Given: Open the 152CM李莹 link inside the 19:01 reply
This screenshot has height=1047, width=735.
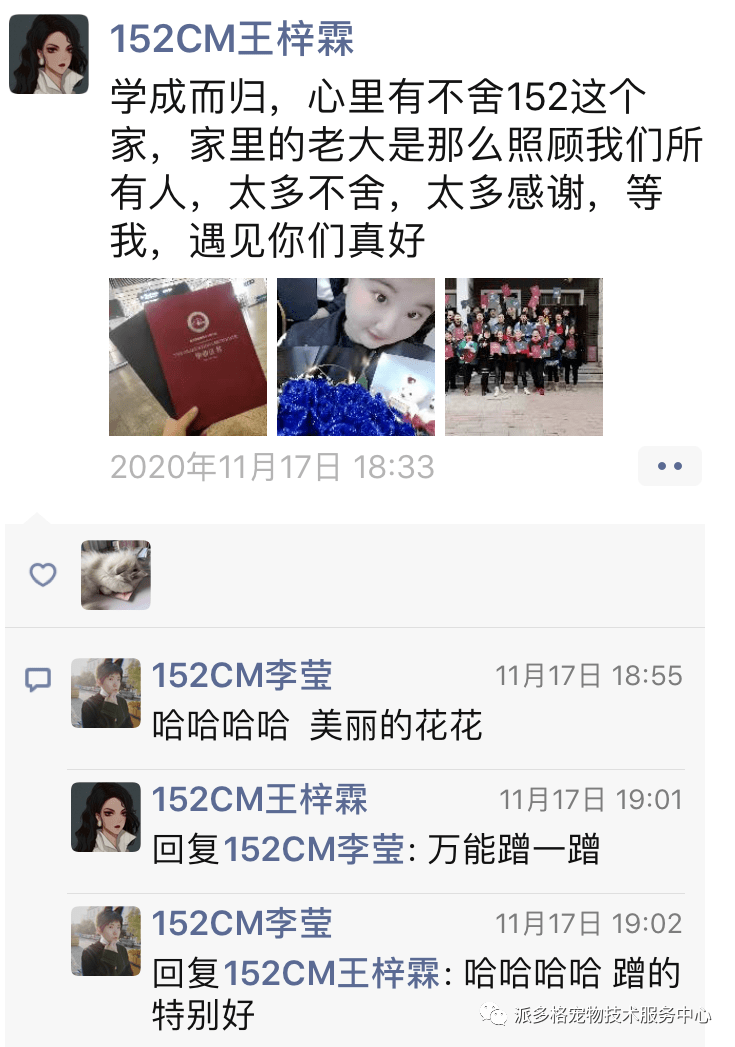Looking at the screenshot, I should pyautogui.click(x=313, y=850).
